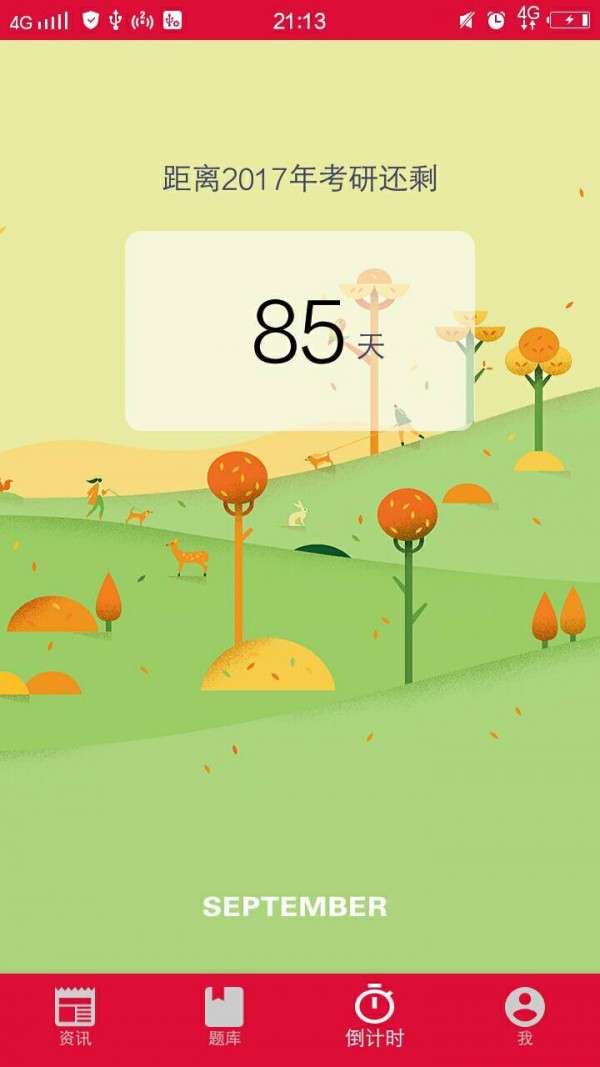Viewport: 600px width, 1067px height.
Task: Go to the 我 profile tab
Action: pyautogui.click(x=525, y=1017)
